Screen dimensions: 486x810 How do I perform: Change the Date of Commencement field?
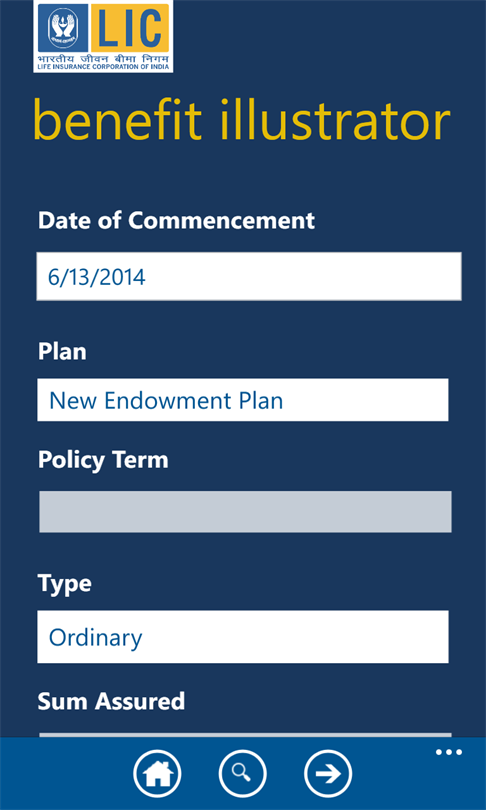click(249, 276)
